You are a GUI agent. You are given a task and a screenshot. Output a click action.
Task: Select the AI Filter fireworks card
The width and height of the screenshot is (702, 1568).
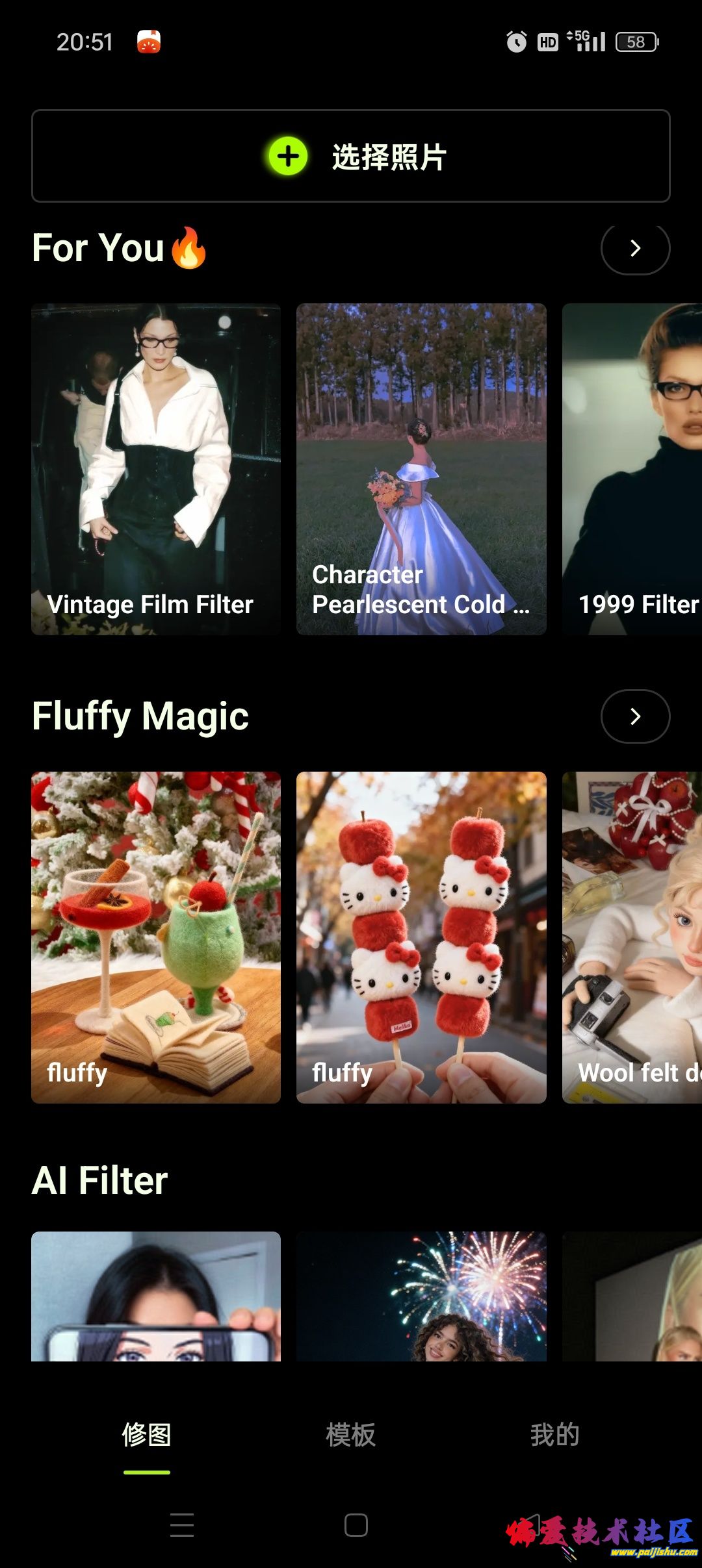tap(421, 1296)
